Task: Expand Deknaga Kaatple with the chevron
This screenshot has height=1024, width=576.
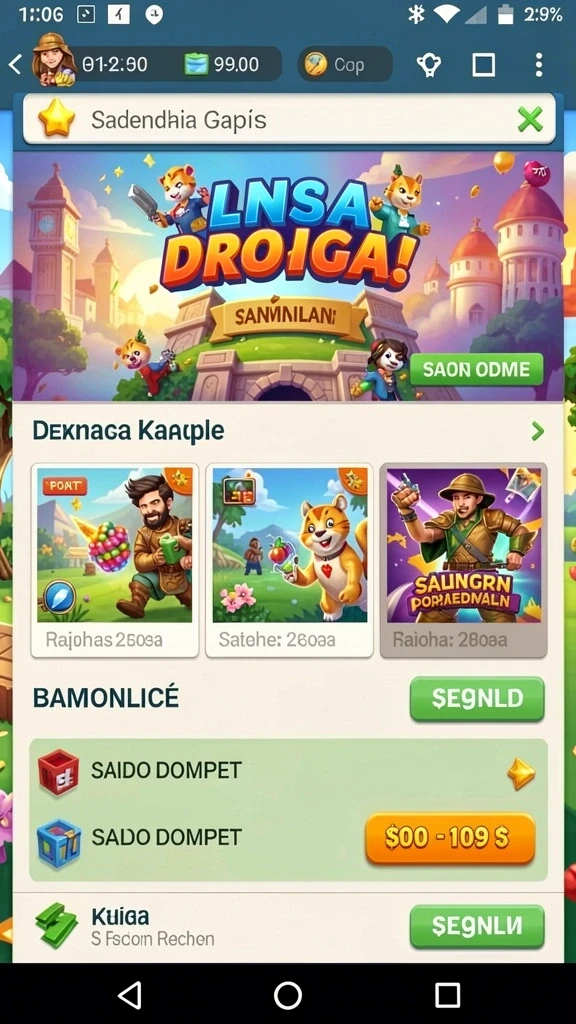Action: (x=537, y=430)
